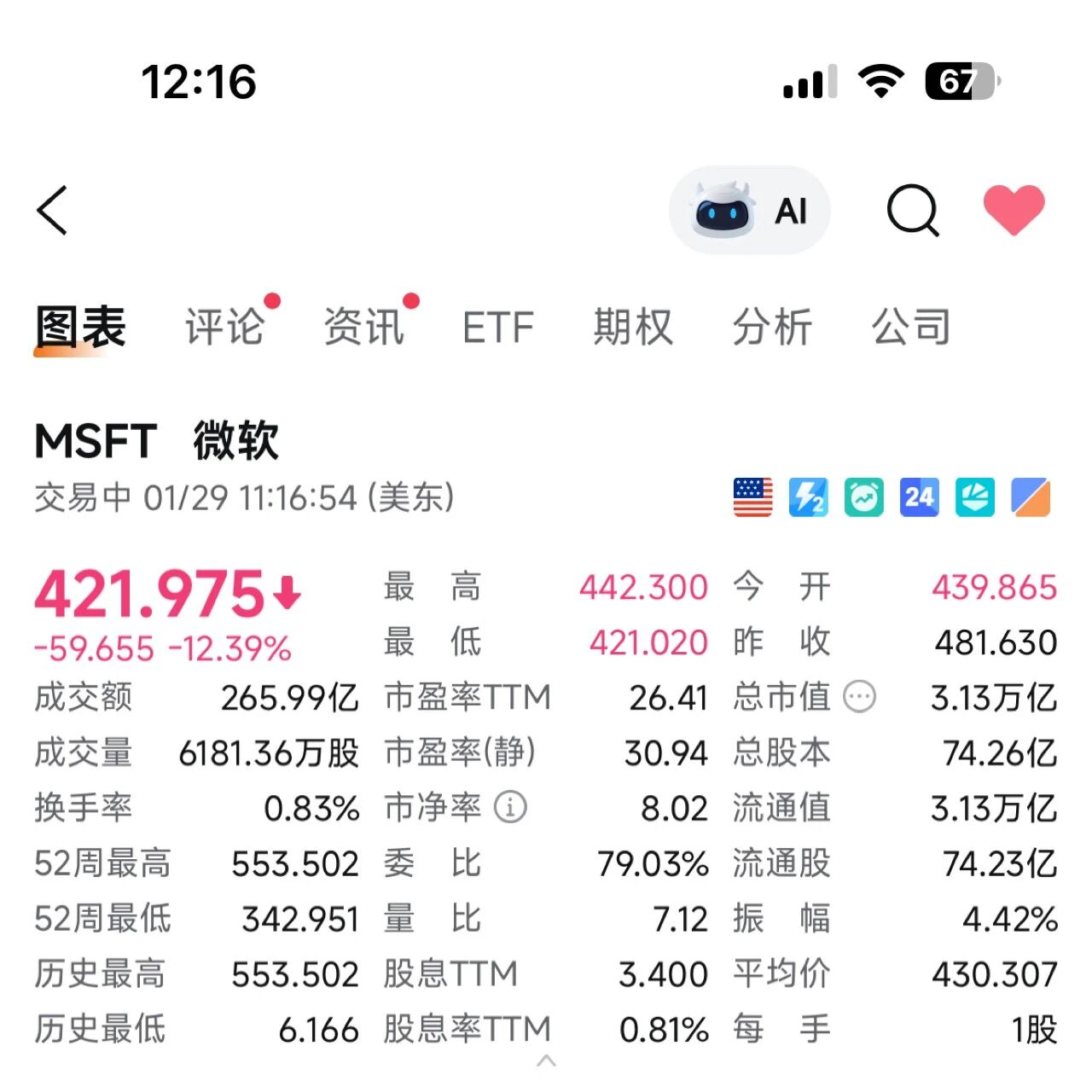
Task: Tap the info icon next to 市净率
Action: [x=511, y=807]
